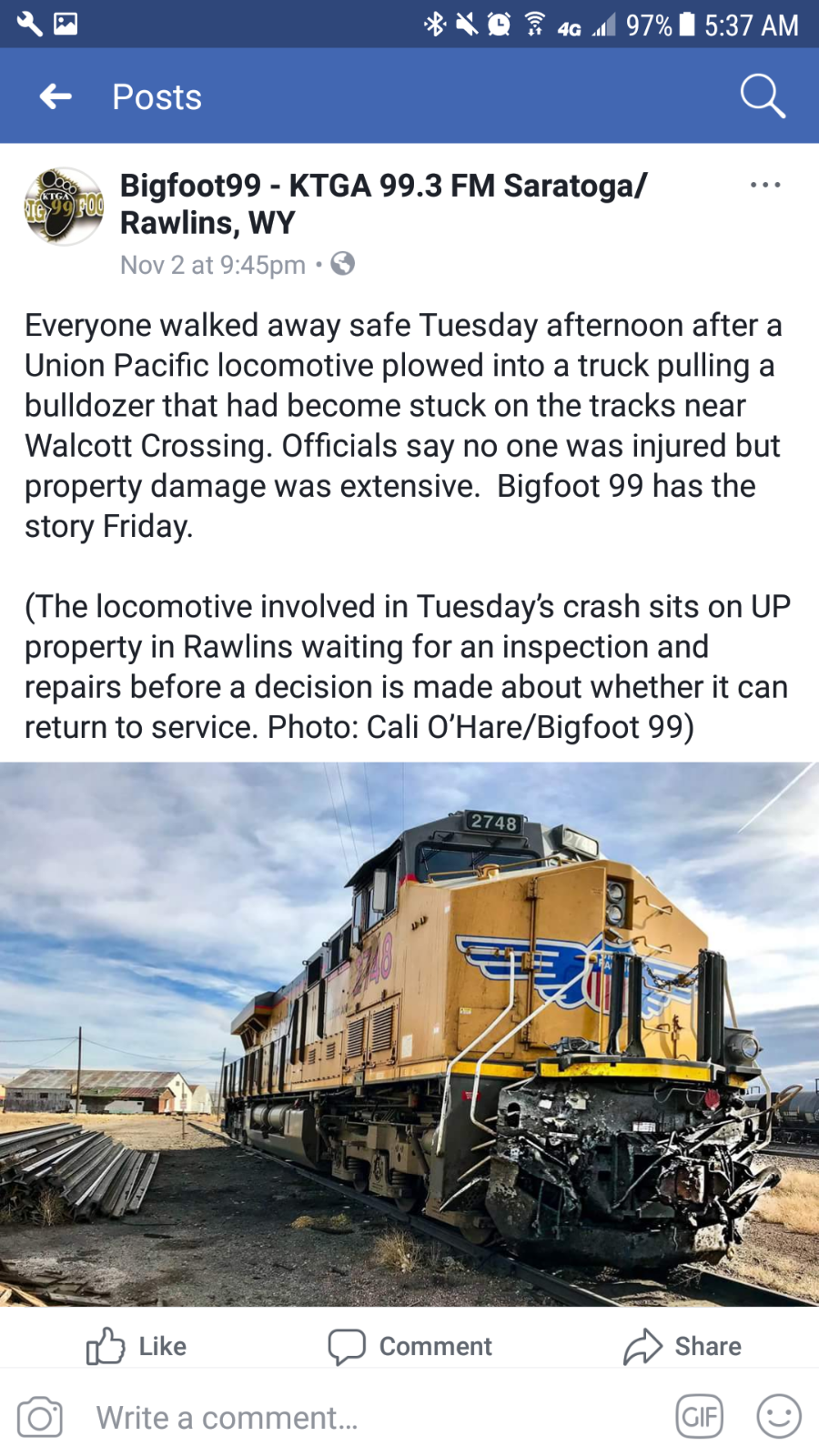Image resolution: width=819 pixels, height=1456 pixels.
Task: Open the post's three-dot options menu
Action: [764, 185]
